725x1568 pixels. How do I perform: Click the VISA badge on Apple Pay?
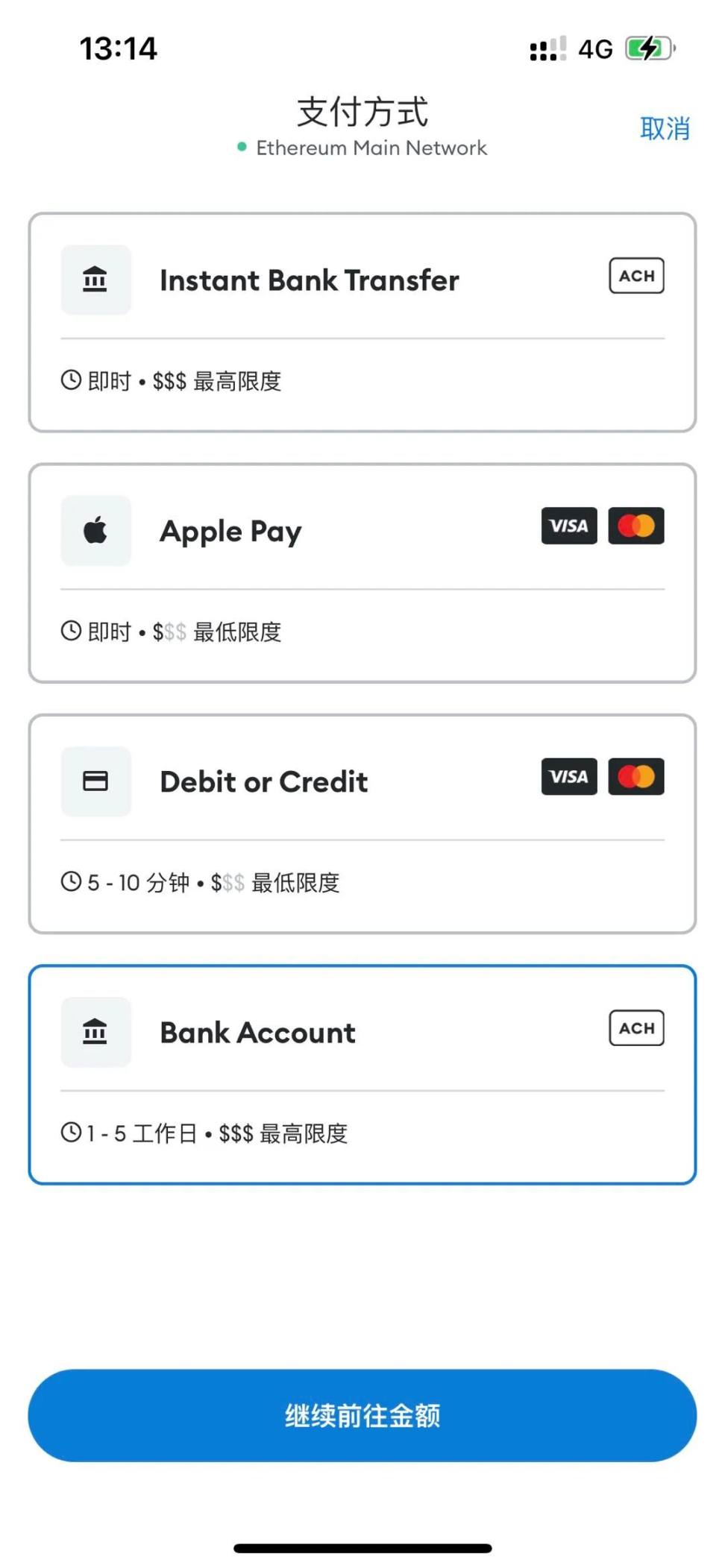(x=568, y=526)
